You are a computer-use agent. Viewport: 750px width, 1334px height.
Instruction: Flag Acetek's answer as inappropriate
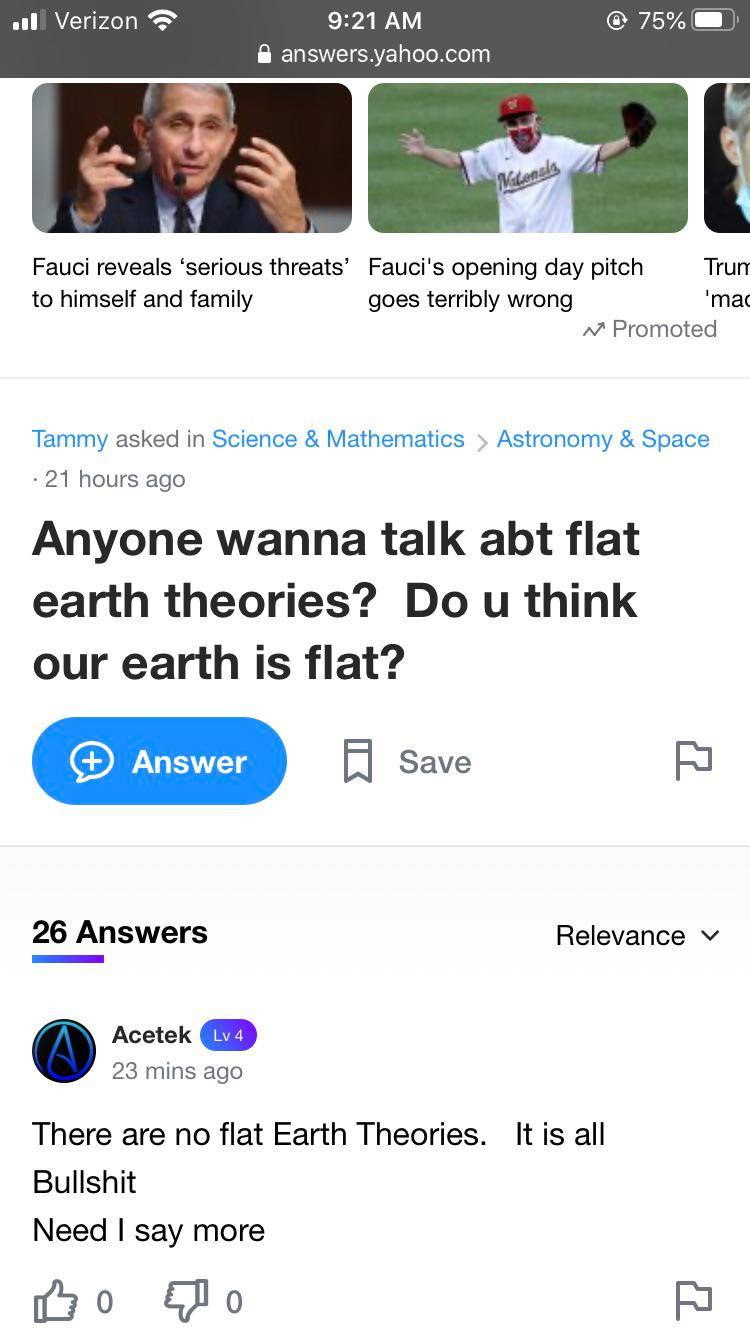[693, 1301]
